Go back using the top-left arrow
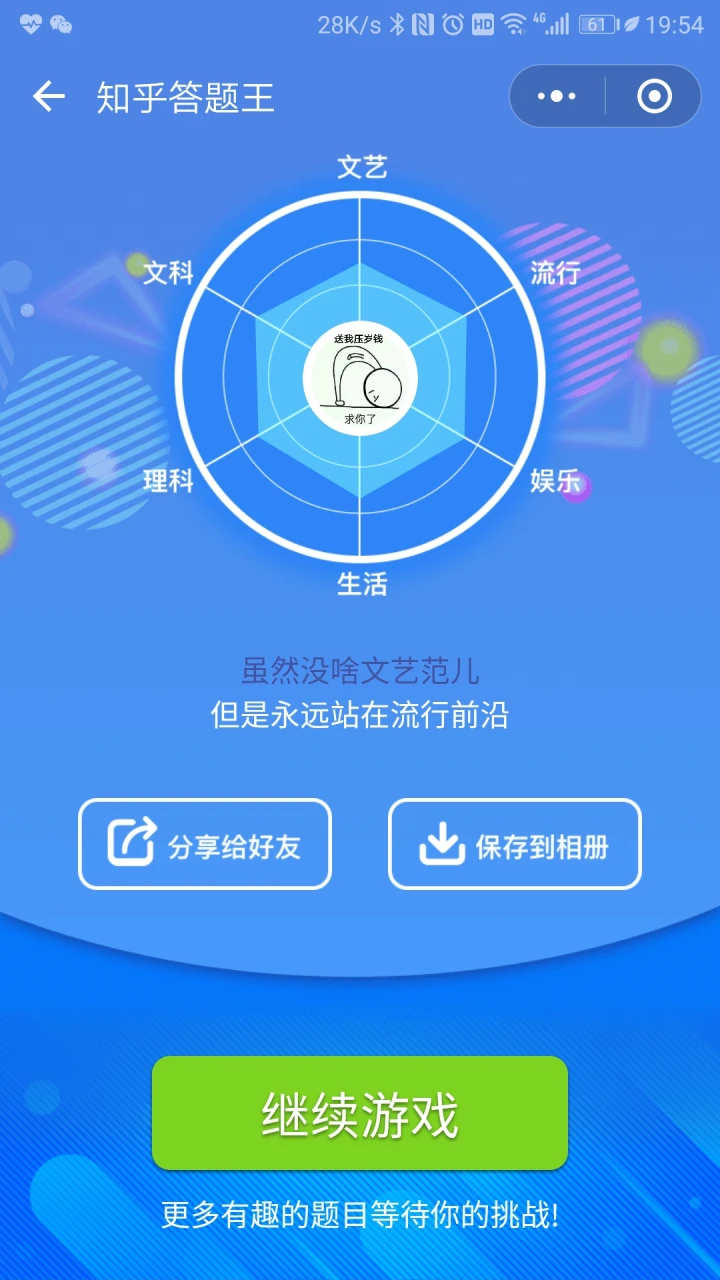720x1280 pixels. point(48,96)
